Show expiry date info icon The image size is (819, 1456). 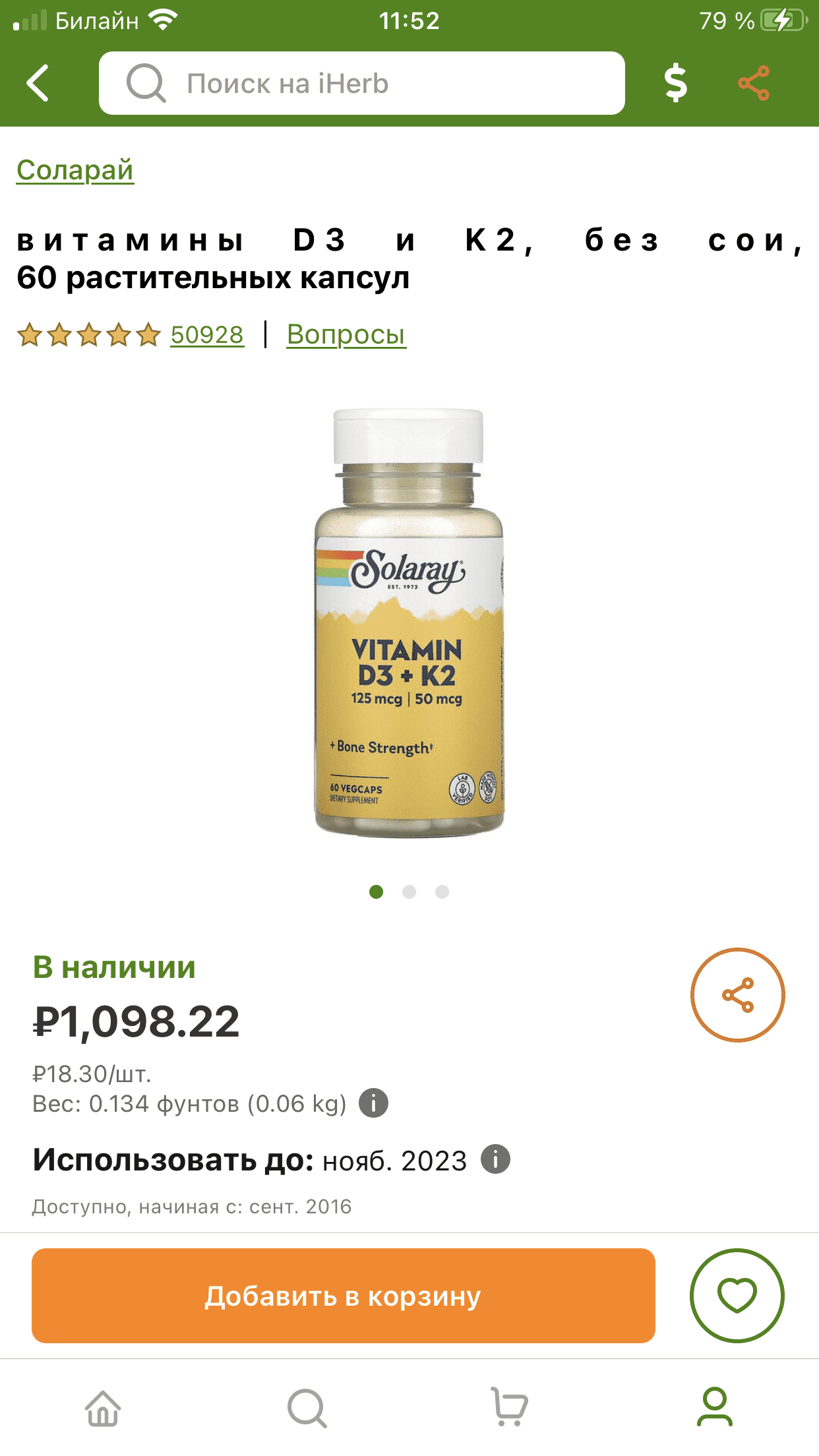click(x=495, y=1159)
